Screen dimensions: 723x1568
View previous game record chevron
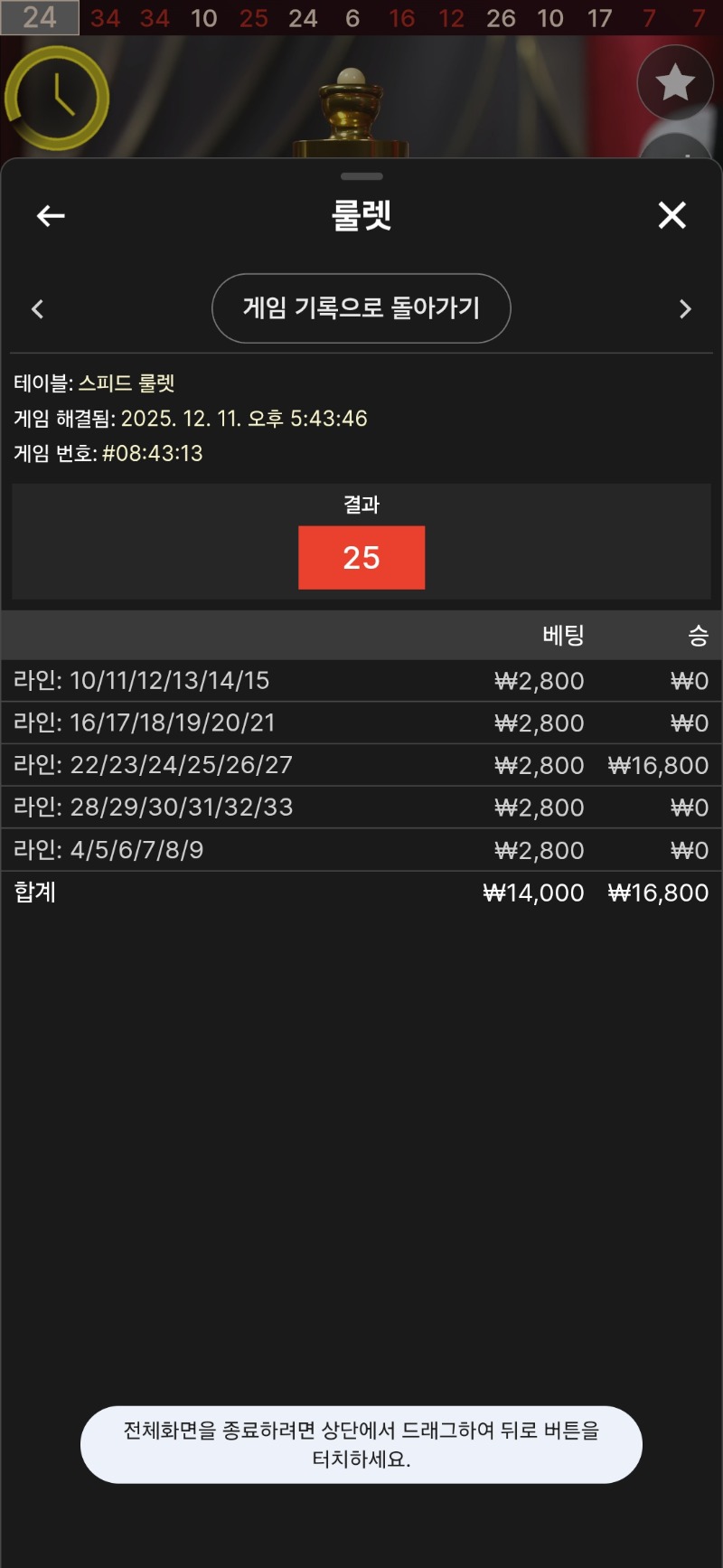pyautogui.click(x=38, y=309)
